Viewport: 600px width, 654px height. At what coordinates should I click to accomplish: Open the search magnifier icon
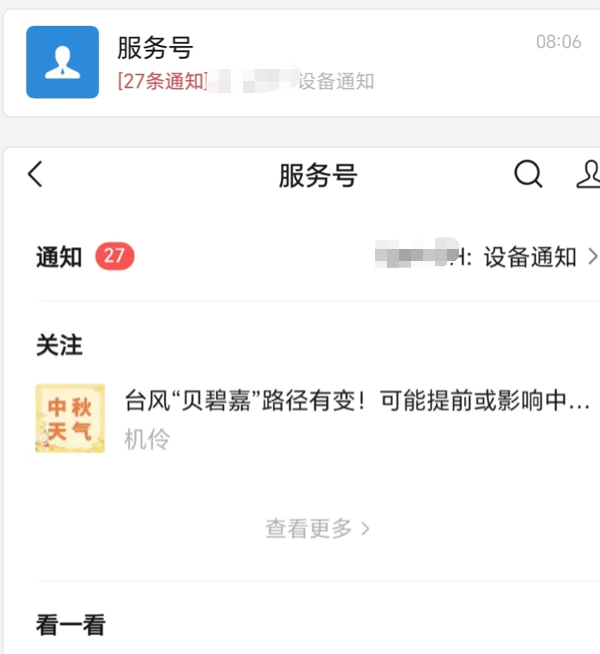point(528,174)
